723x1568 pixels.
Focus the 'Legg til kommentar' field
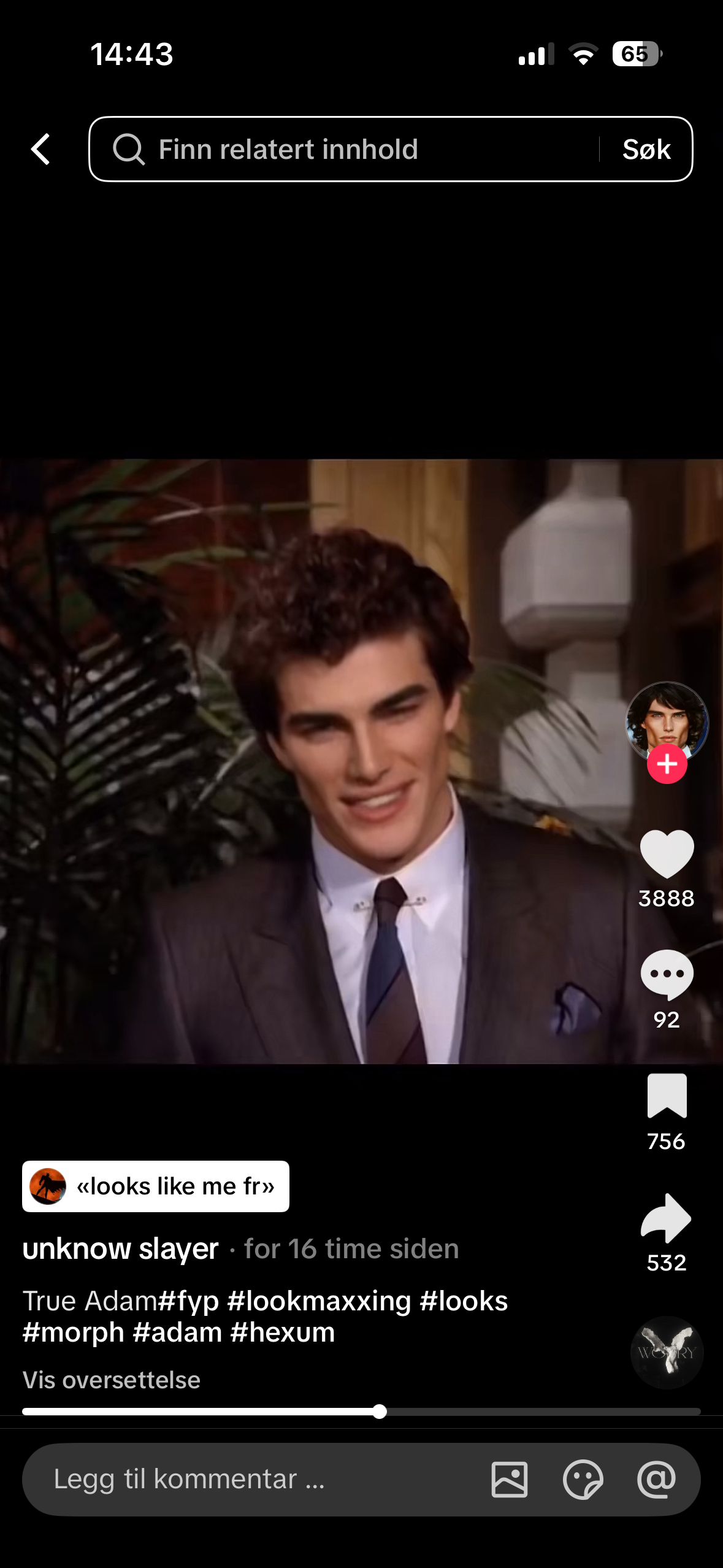245,1479
